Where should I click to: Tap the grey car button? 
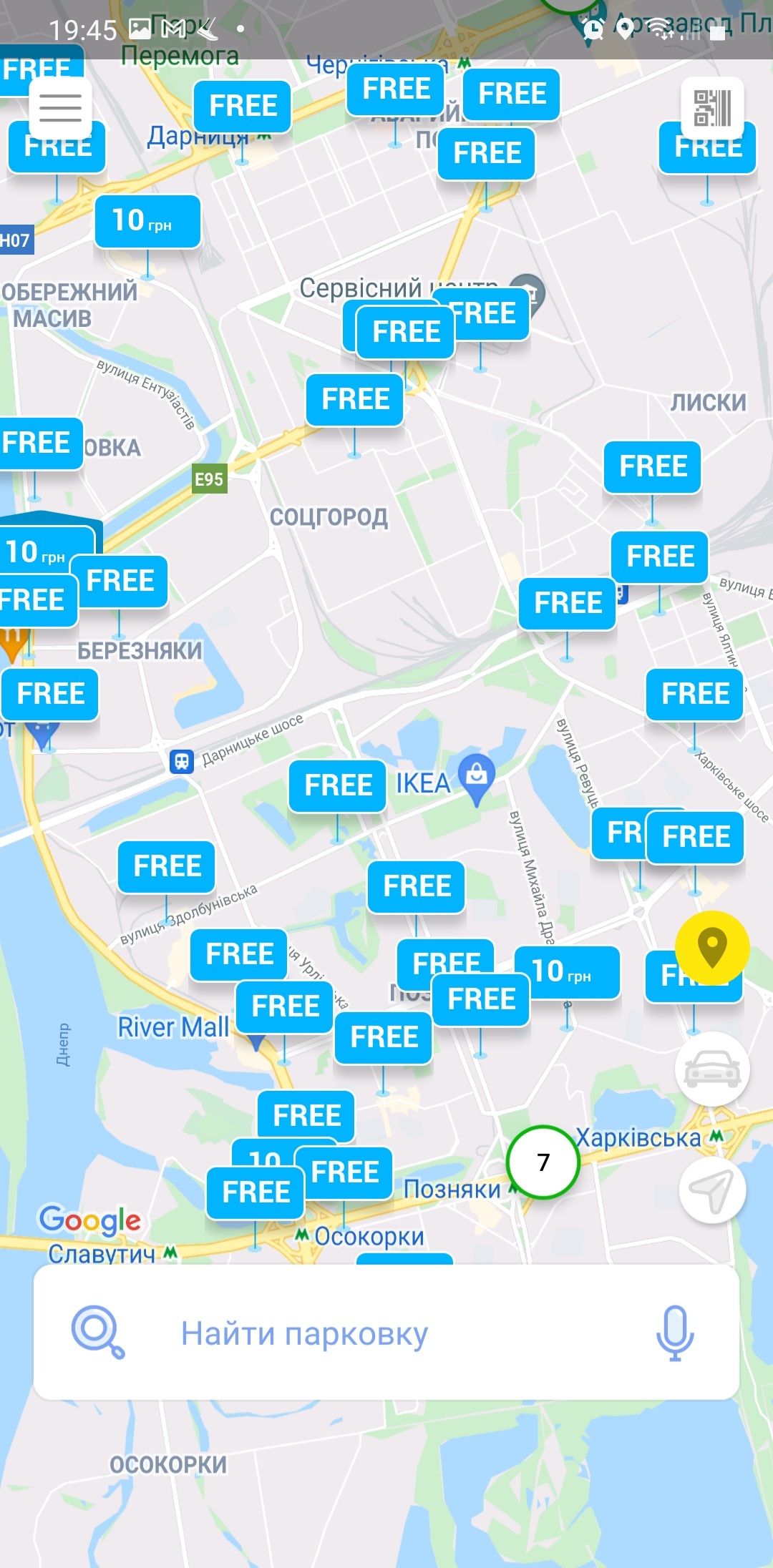click(x=712, y=1069)
